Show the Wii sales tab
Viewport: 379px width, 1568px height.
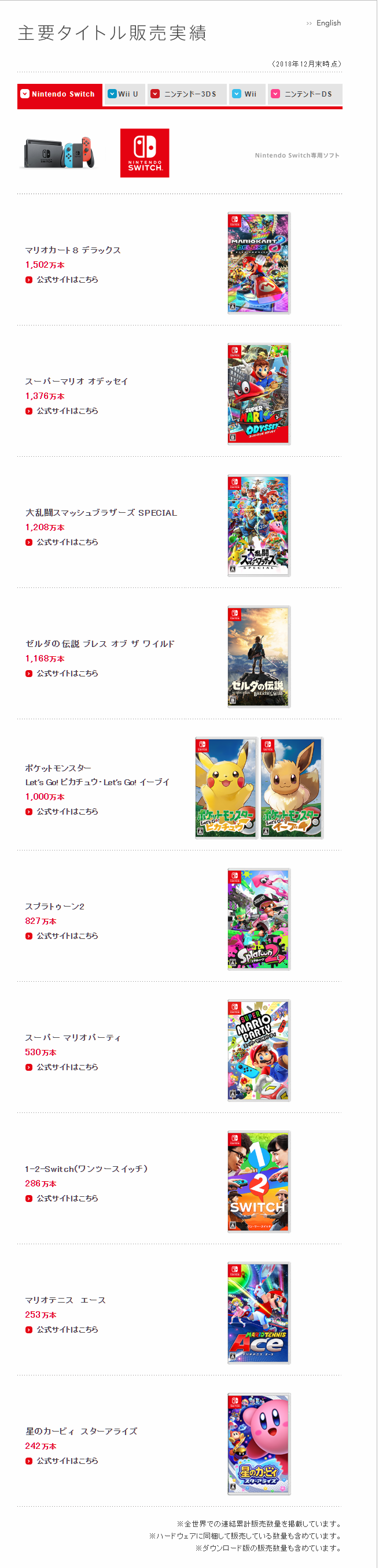tap(246, 94)
